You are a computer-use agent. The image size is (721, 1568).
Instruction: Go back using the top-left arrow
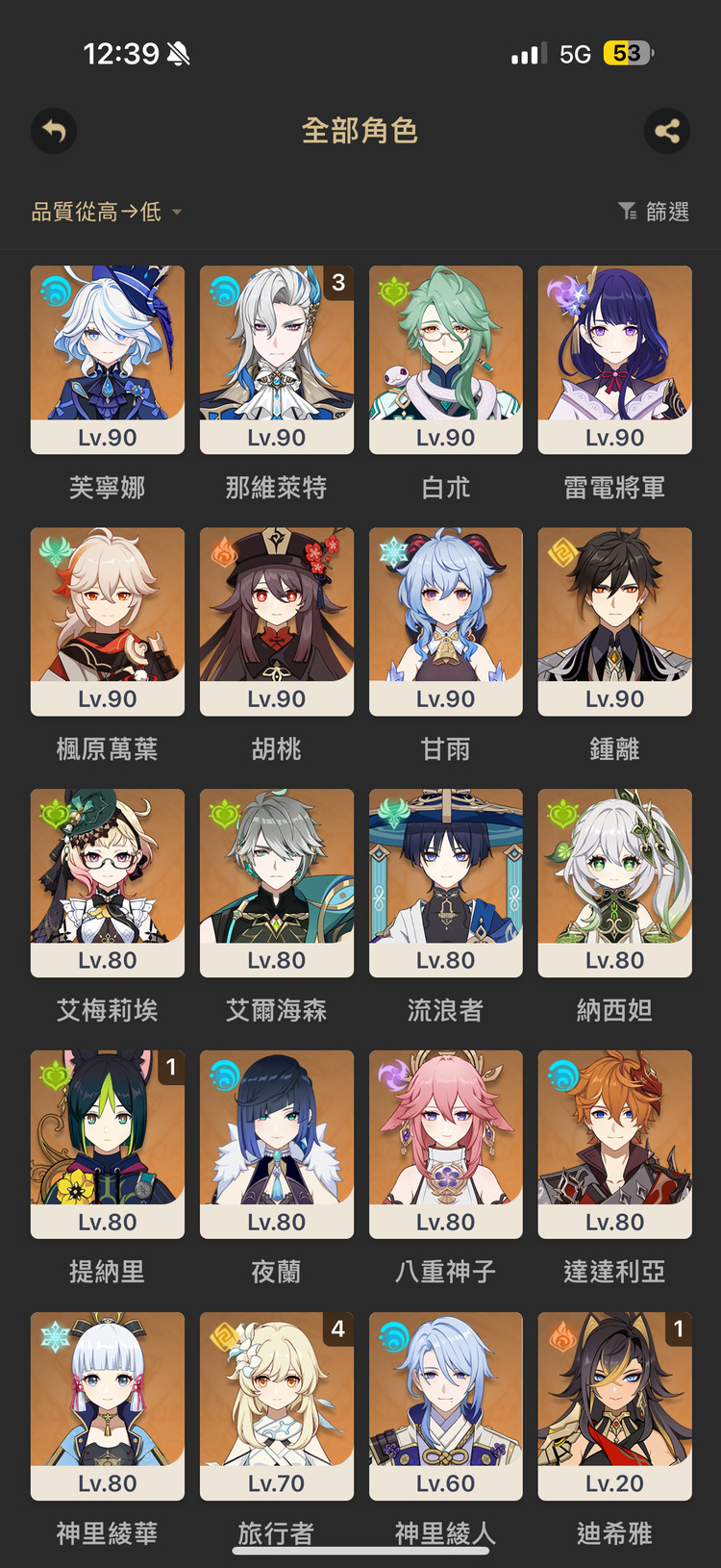coord(54,131)
